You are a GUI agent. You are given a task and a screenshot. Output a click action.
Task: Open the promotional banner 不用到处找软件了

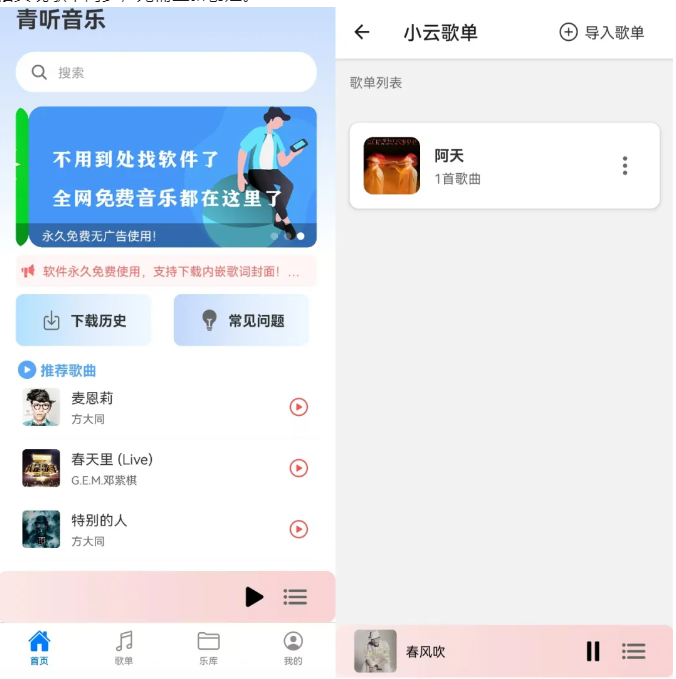[172, 176]
